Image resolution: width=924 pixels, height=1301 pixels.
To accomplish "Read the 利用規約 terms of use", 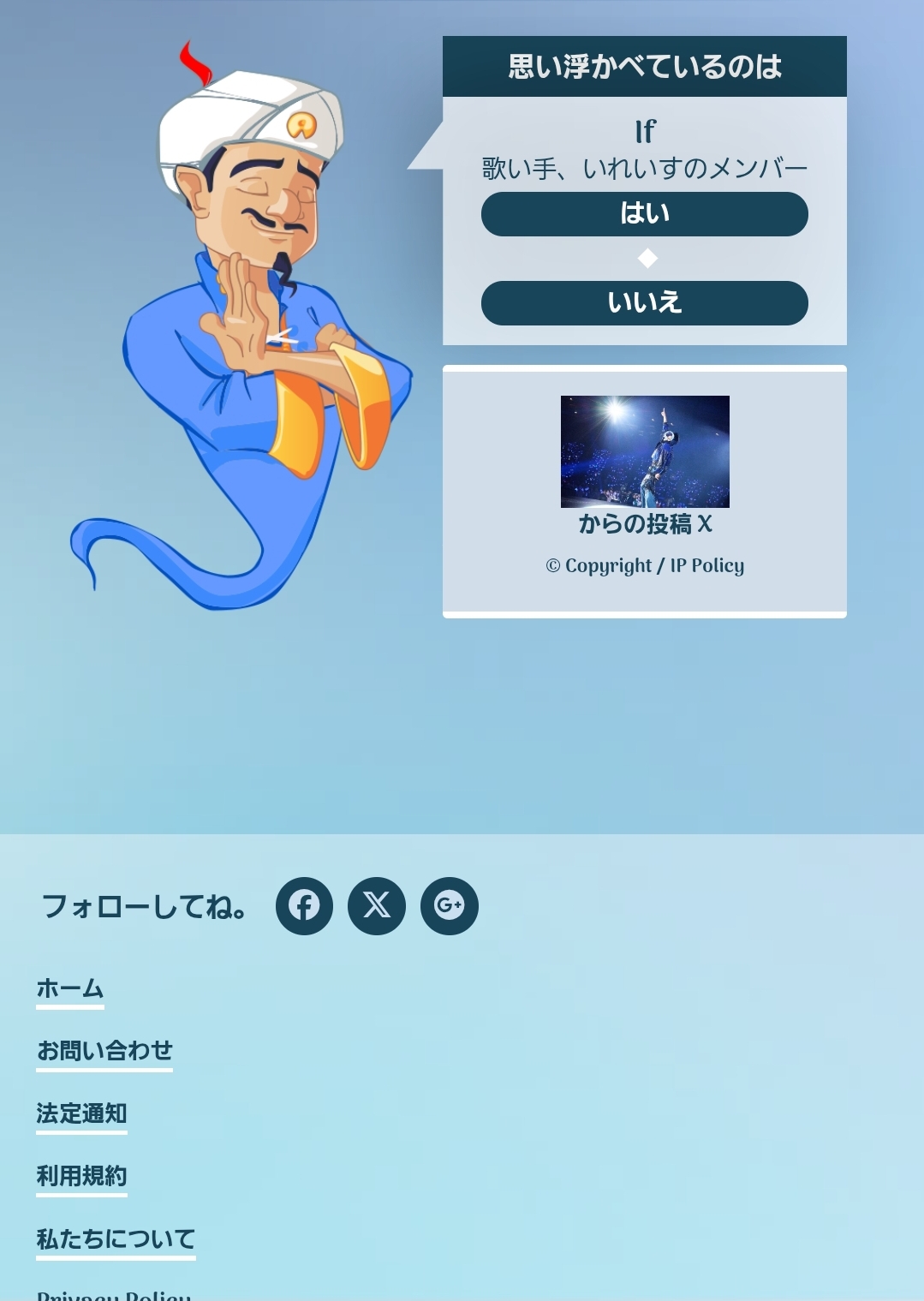I will pos(81,1176).
